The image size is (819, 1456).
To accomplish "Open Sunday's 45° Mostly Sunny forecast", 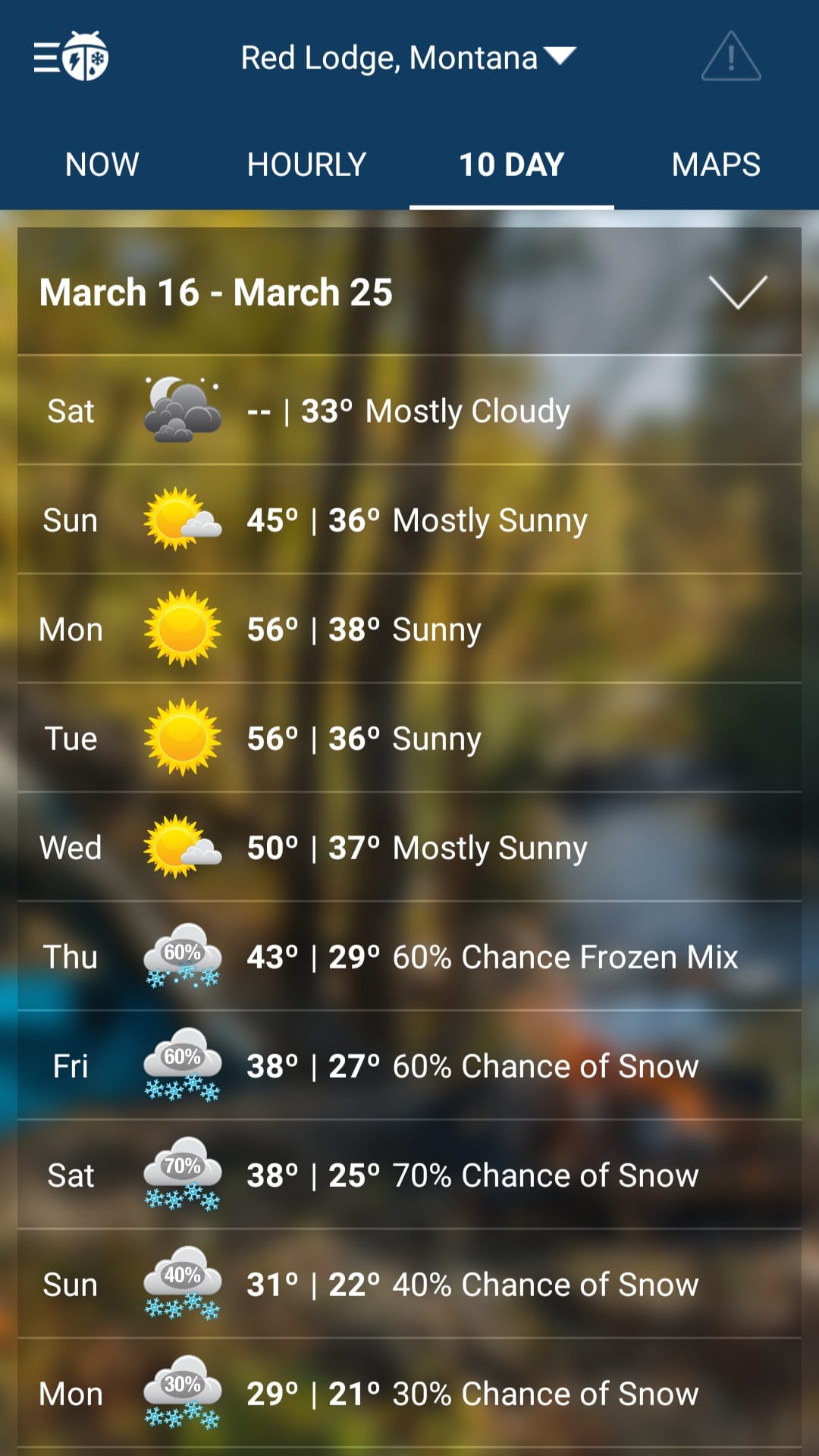I will pos(409,520).
